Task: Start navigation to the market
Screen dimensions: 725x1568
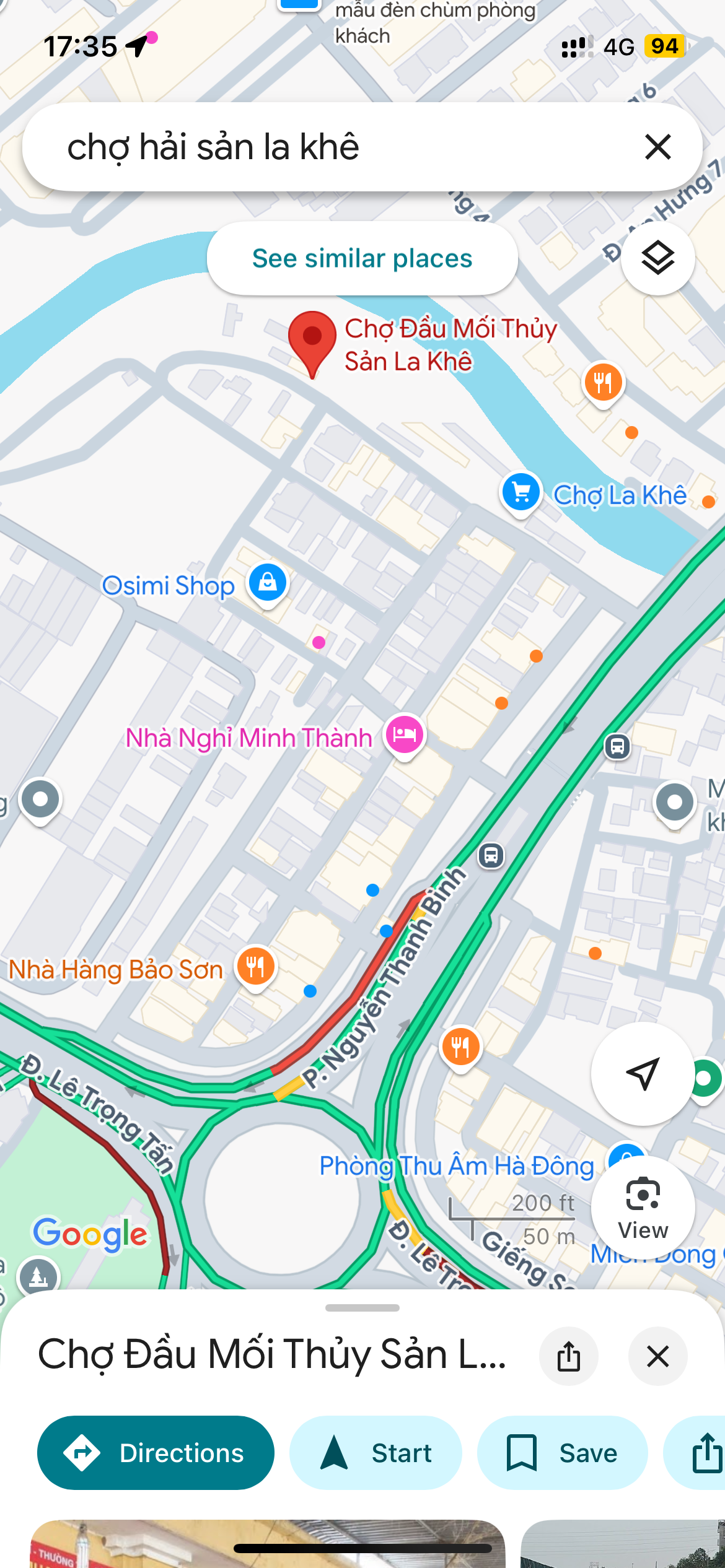Action: pyautogui.click(x=376, y=1452)
